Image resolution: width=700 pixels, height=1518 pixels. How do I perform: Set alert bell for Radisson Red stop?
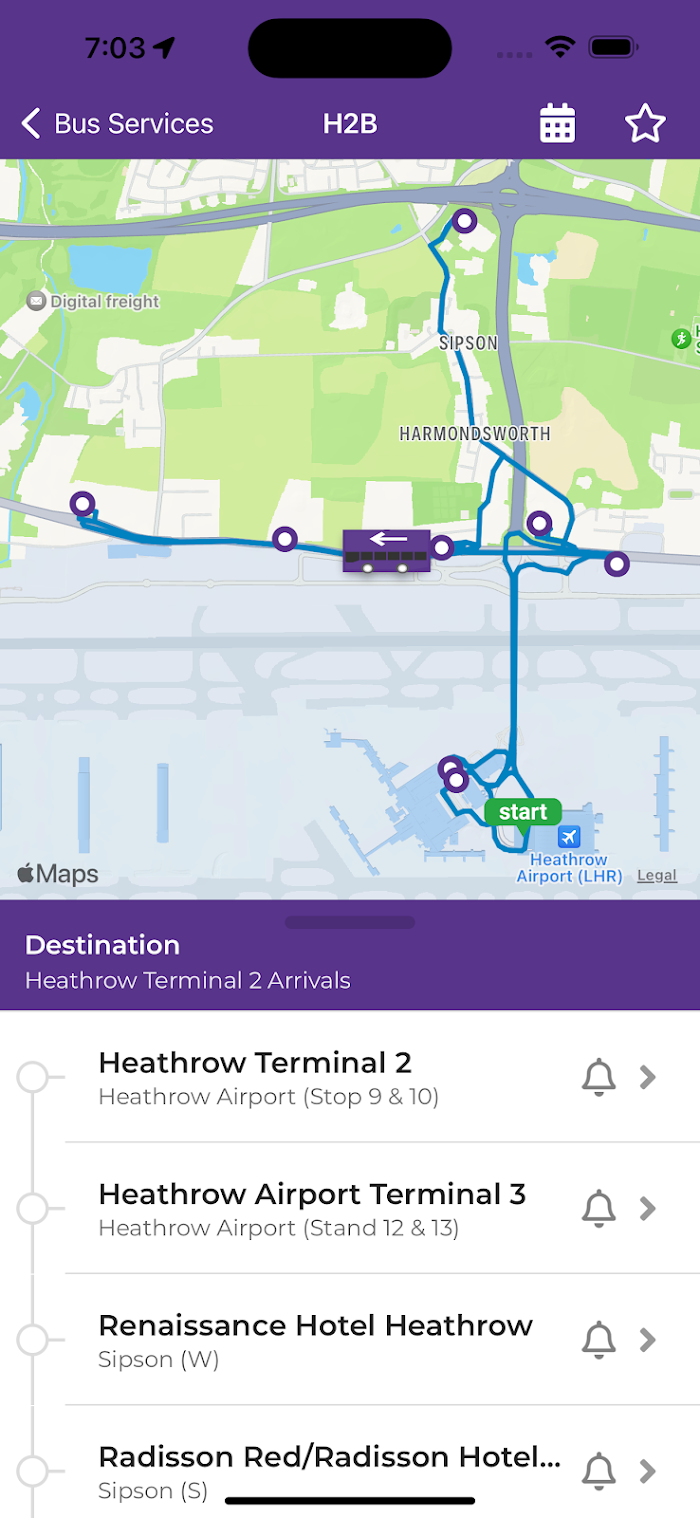click(599, 1471)
